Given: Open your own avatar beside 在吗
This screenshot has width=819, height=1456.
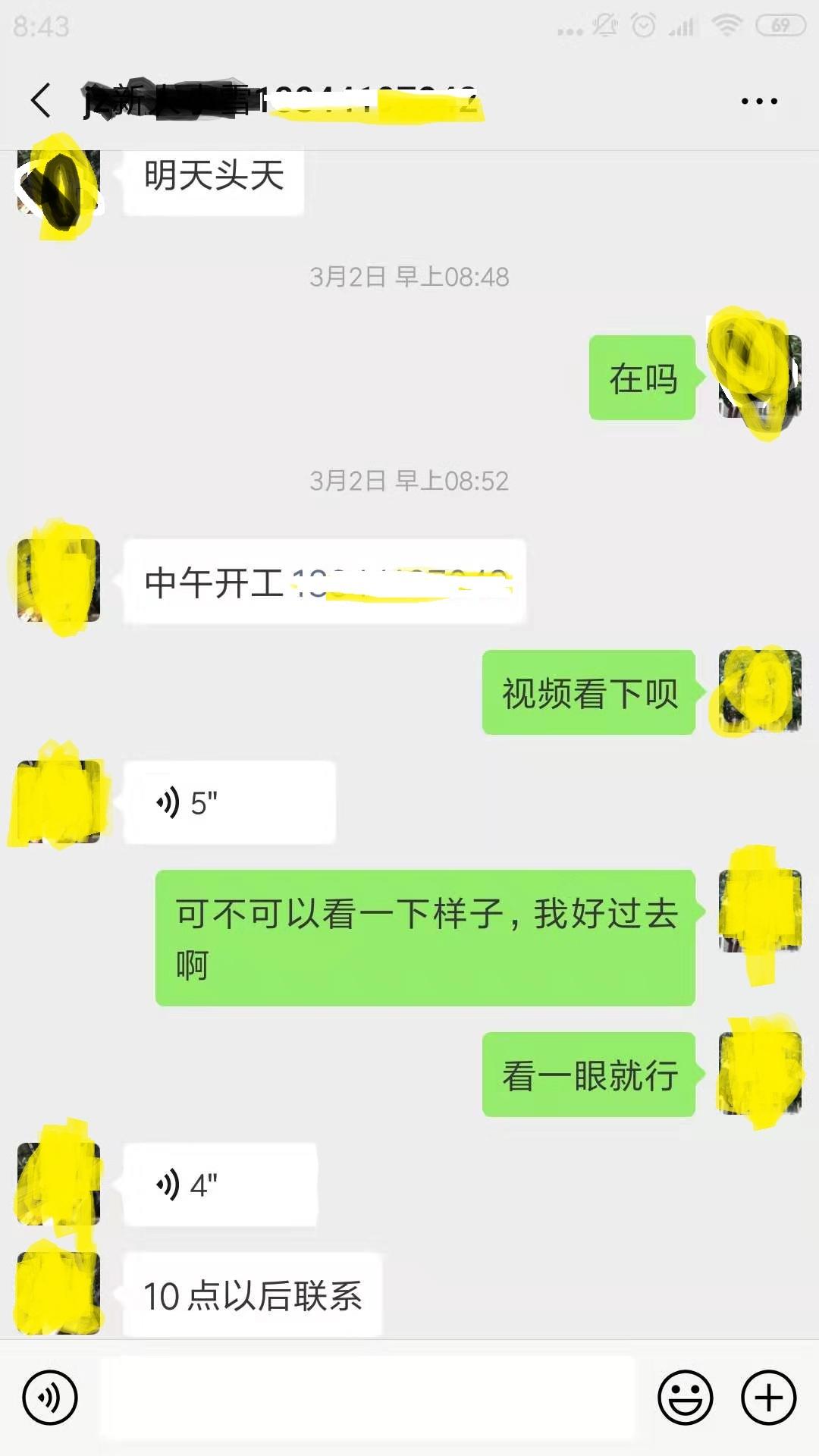Looking at the screenshot, I should [x=759, y=377].
